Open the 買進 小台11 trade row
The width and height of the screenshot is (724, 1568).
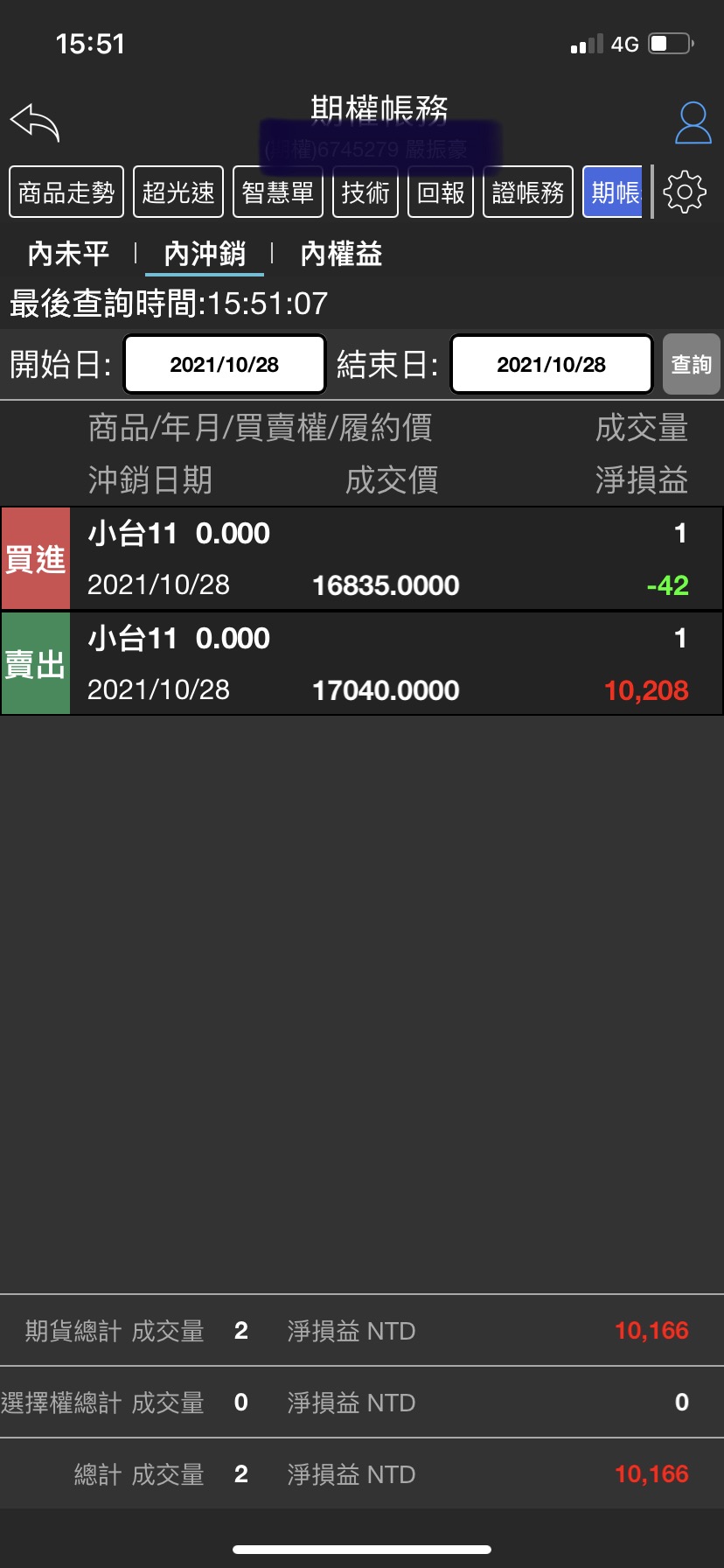362,558
